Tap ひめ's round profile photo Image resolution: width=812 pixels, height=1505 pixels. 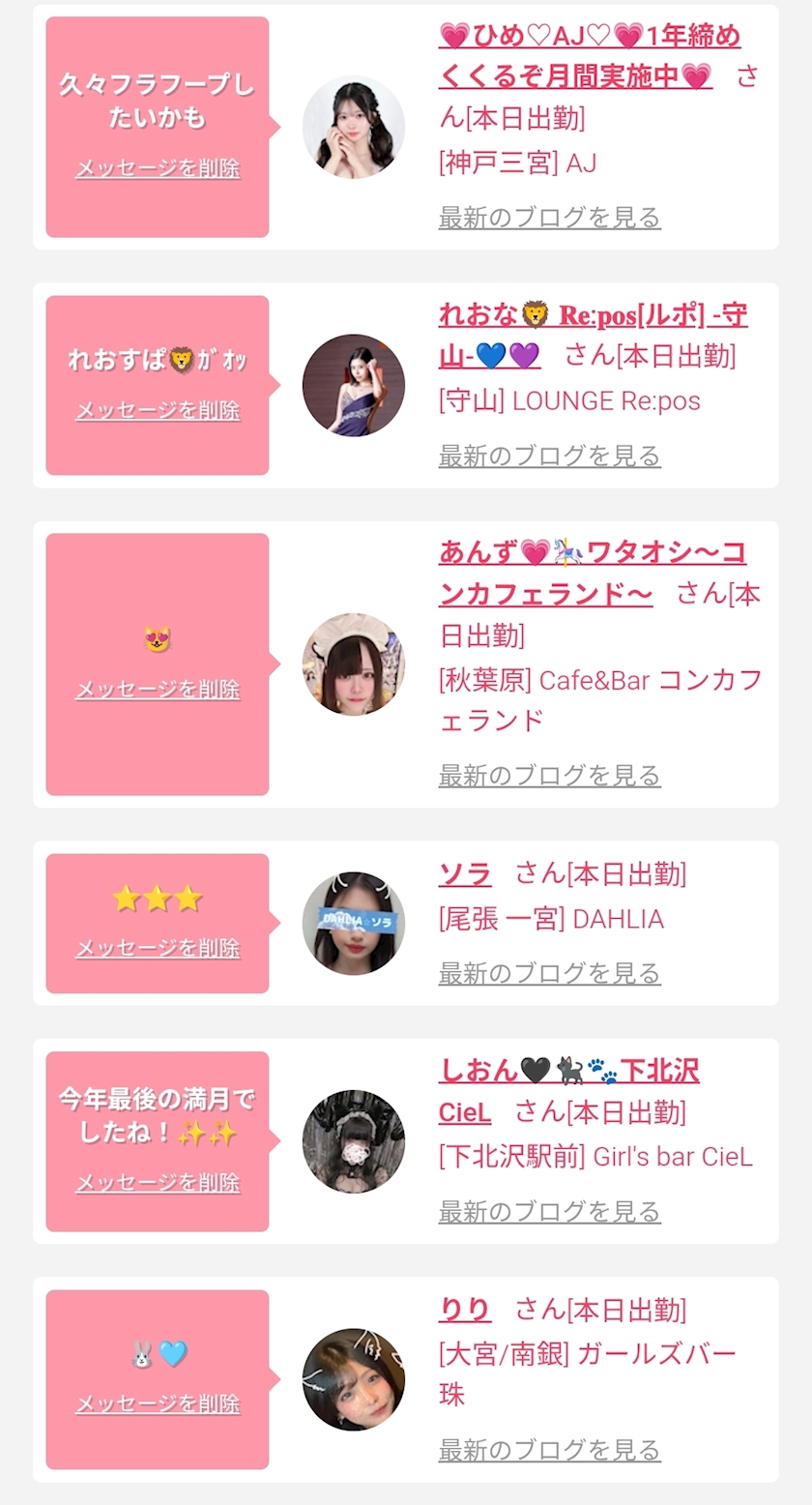tap(353, 127)
